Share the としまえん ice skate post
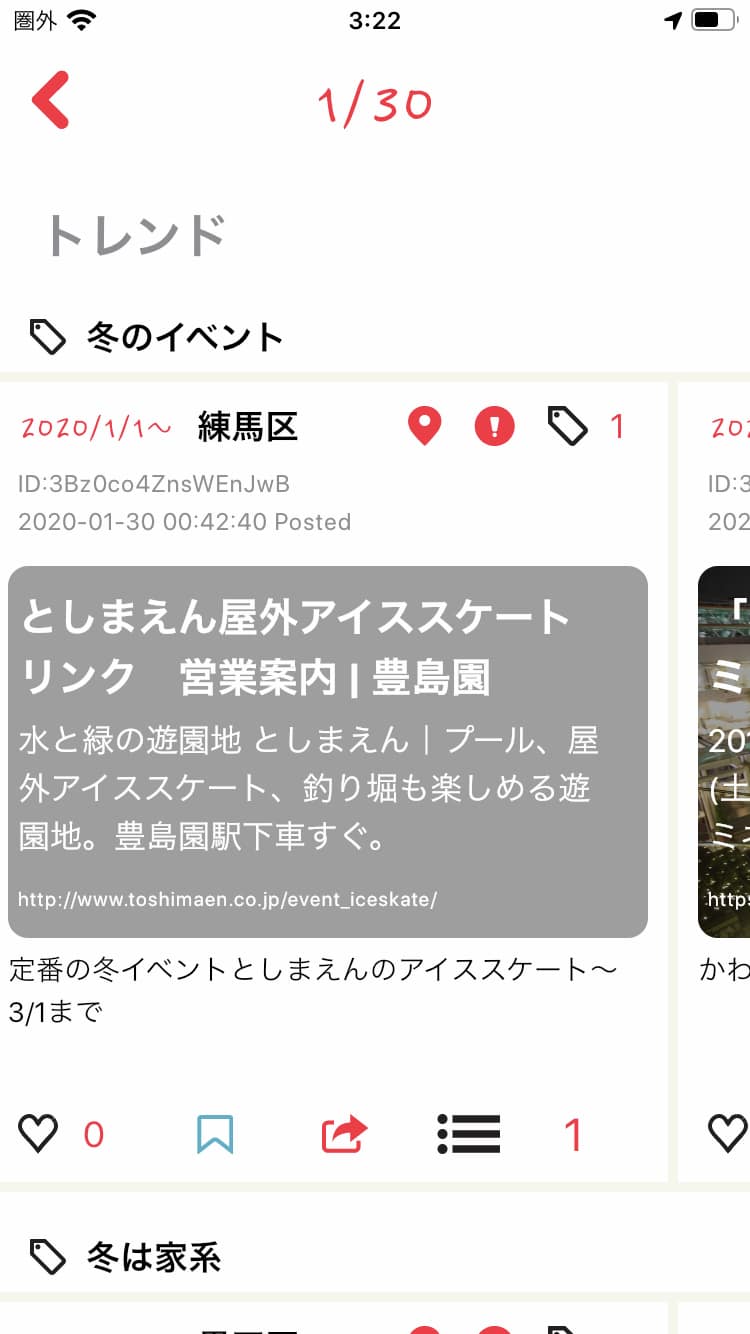The width and height of the screenshot is (750, 1334). click(344, 1134)
